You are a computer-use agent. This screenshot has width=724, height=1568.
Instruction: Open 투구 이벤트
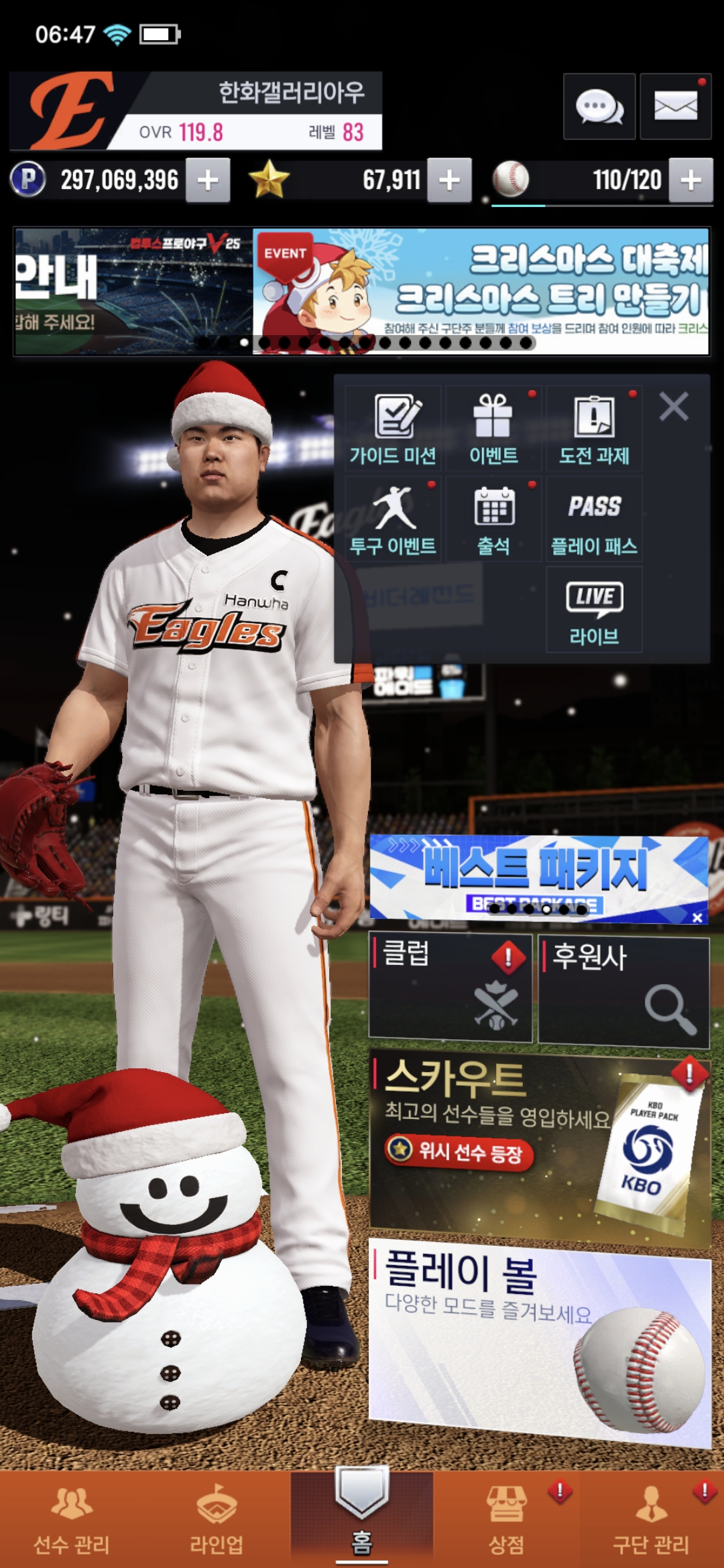(393, 519)
